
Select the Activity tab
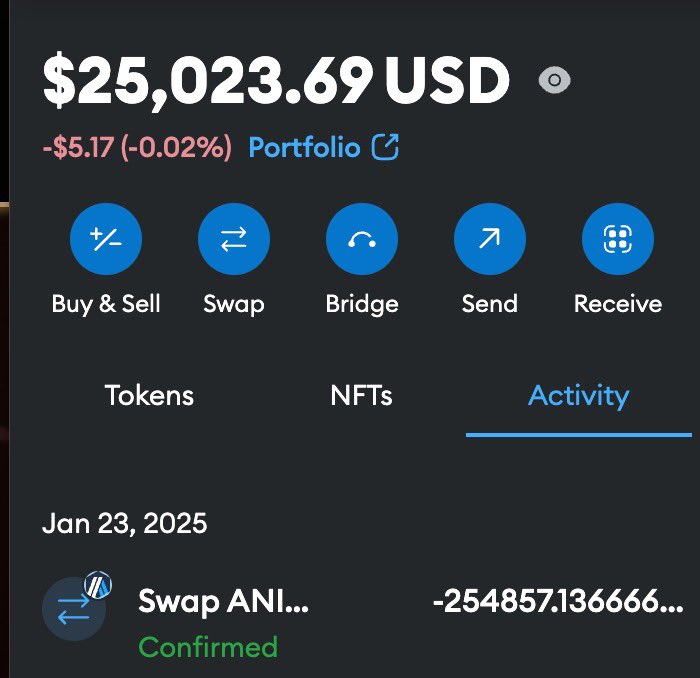tap(578, 396)
